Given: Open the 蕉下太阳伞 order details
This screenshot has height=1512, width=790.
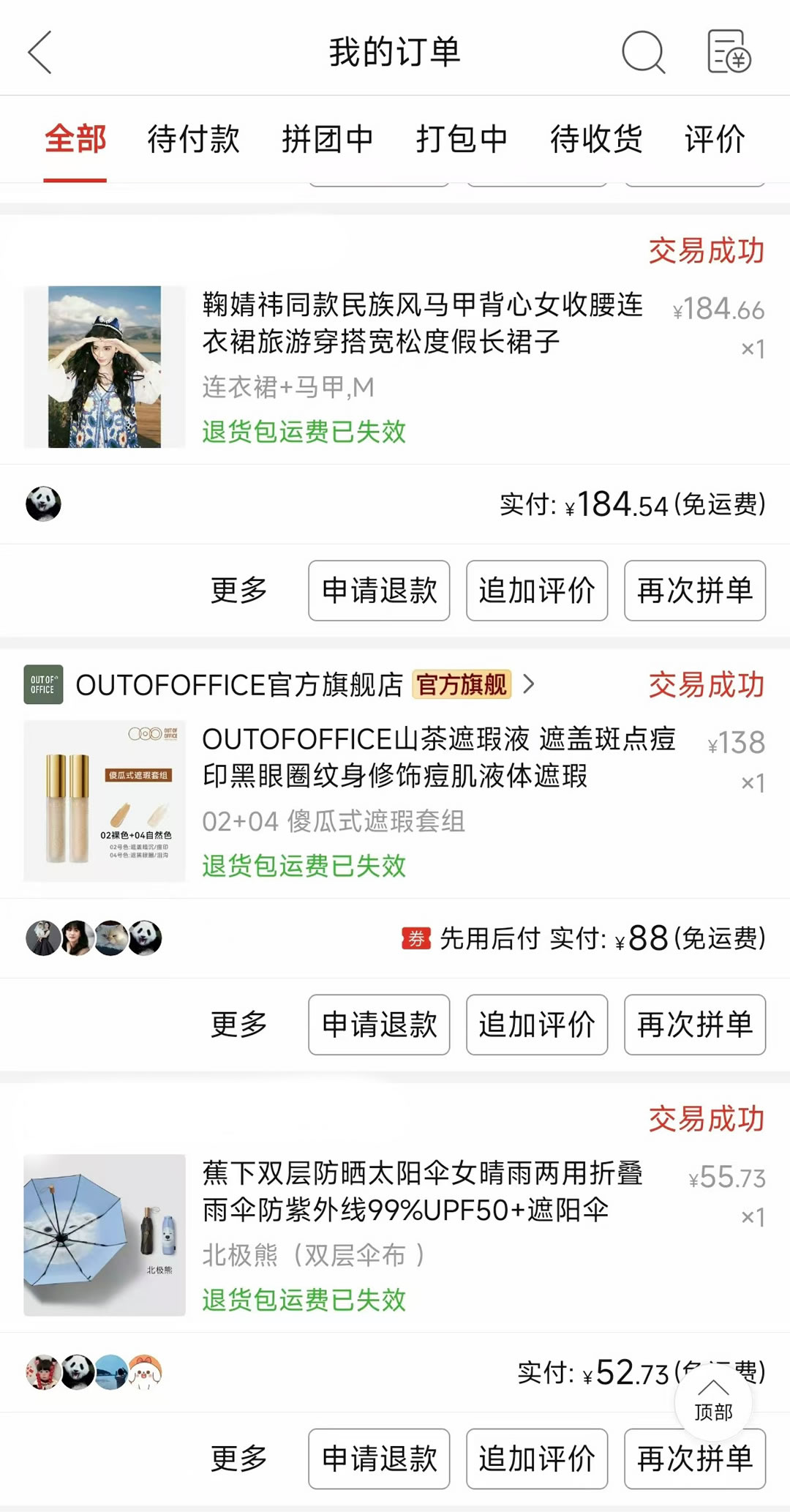Looking at the screenshot, I should [x=422, y=1191].
